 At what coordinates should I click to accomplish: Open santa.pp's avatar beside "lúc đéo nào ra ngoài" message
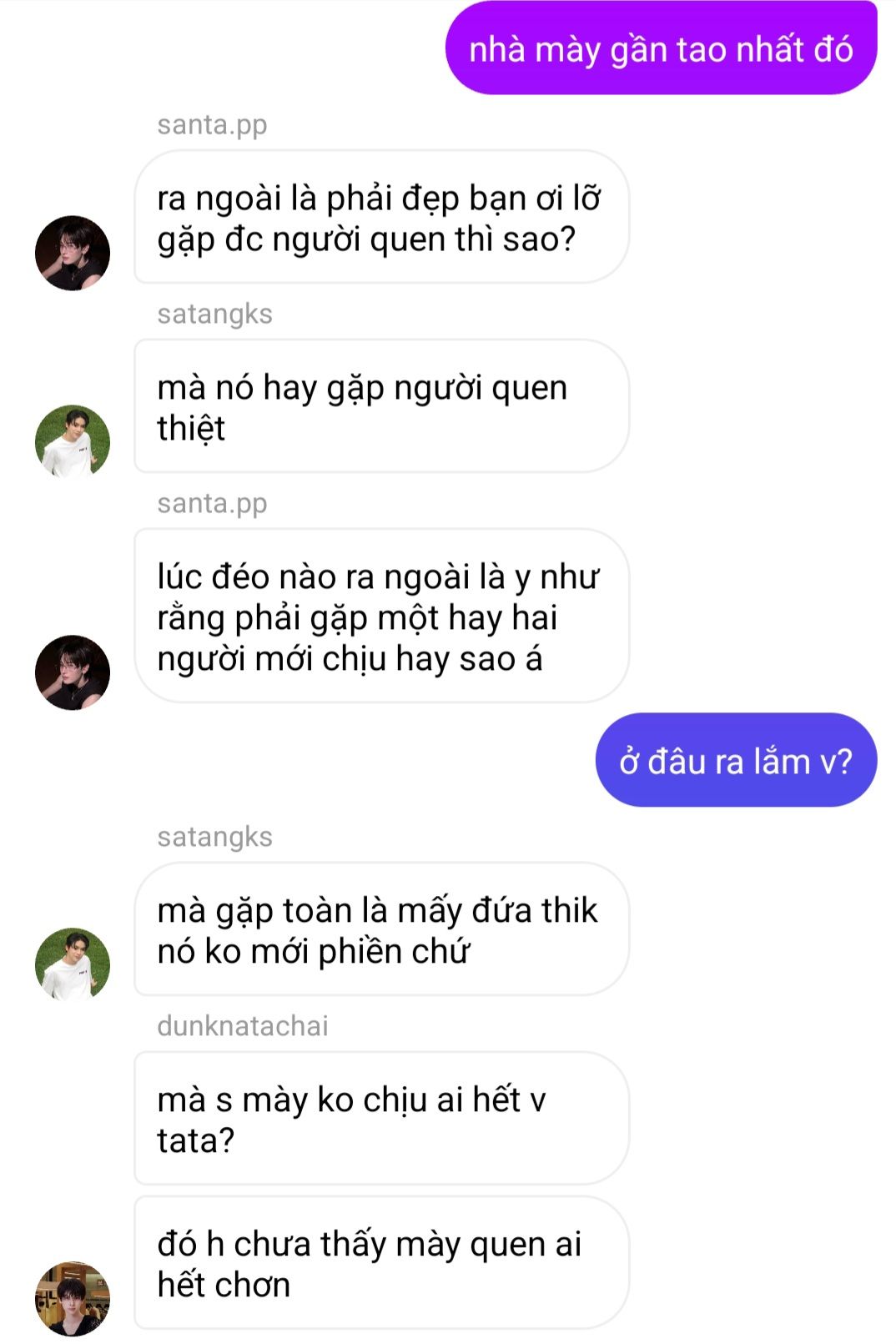[73, 672]
